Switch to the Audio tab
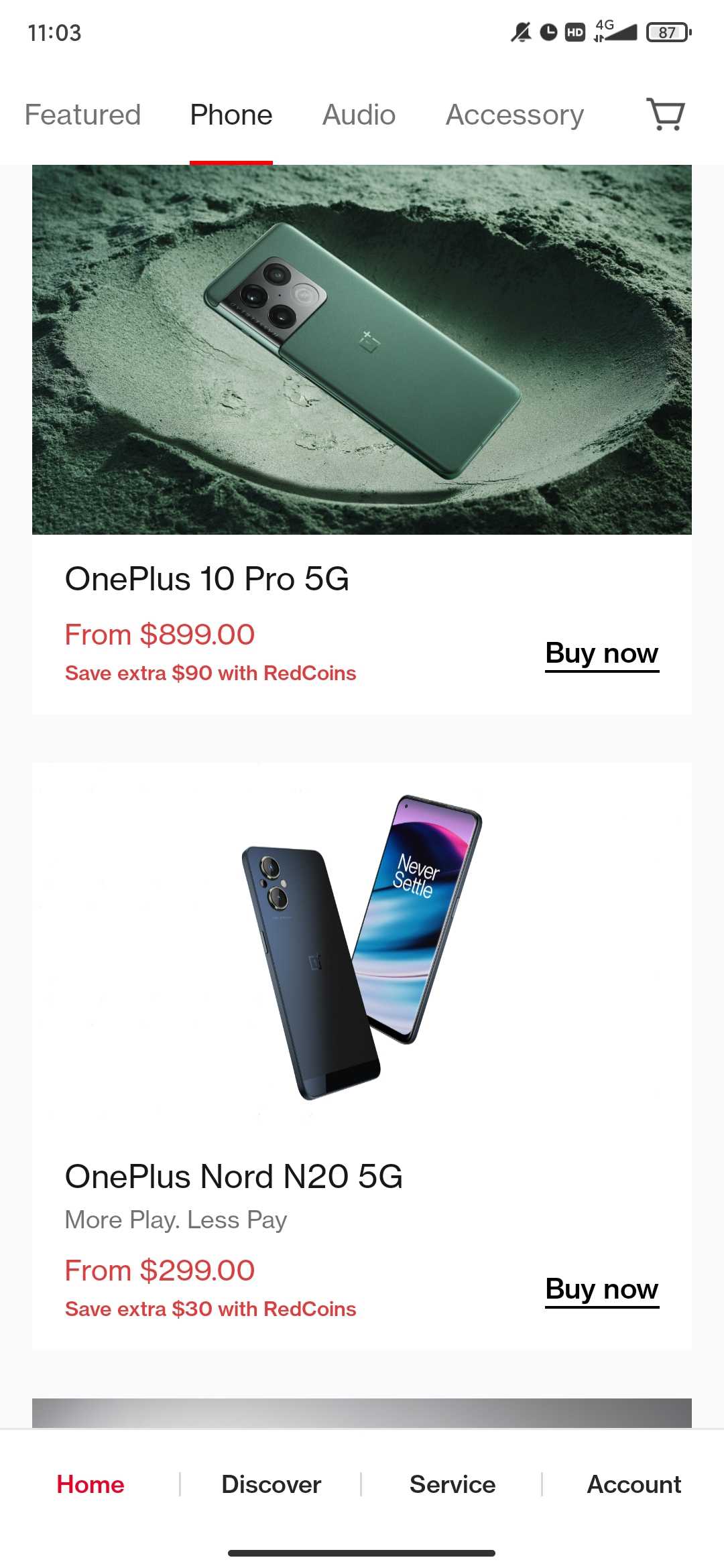The image size is (724, 1568). pyautogui.click(x=359, y=115)
